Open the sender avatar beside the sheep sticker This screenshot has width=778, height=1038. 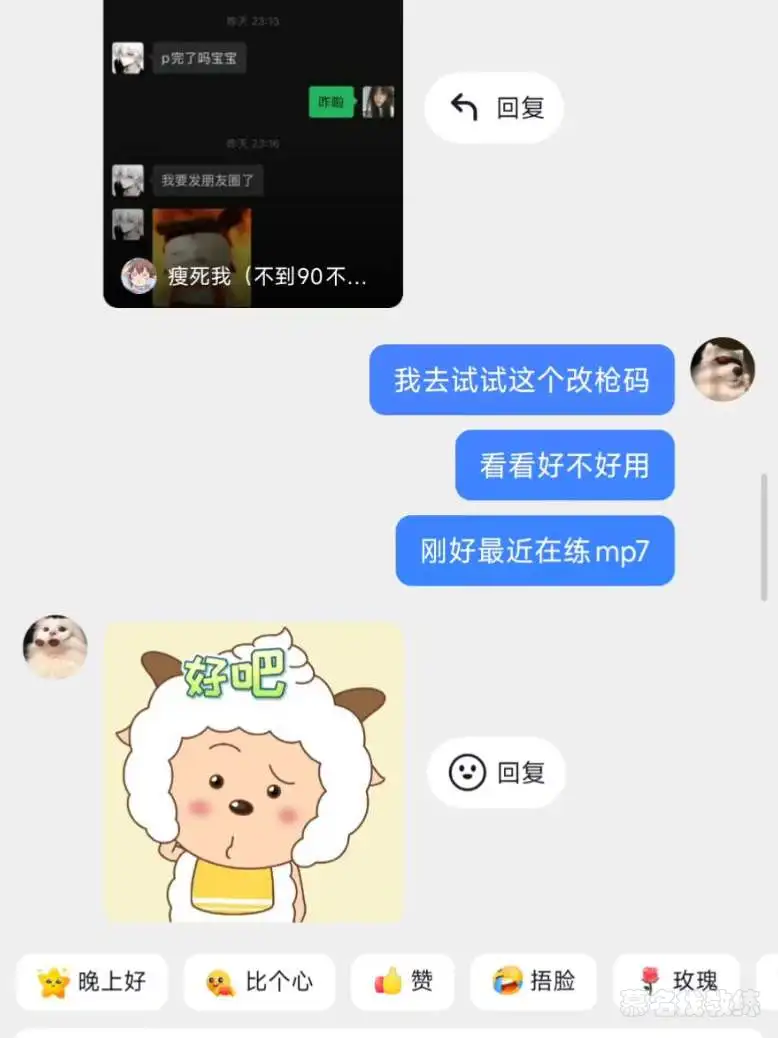tap(55, 647)
